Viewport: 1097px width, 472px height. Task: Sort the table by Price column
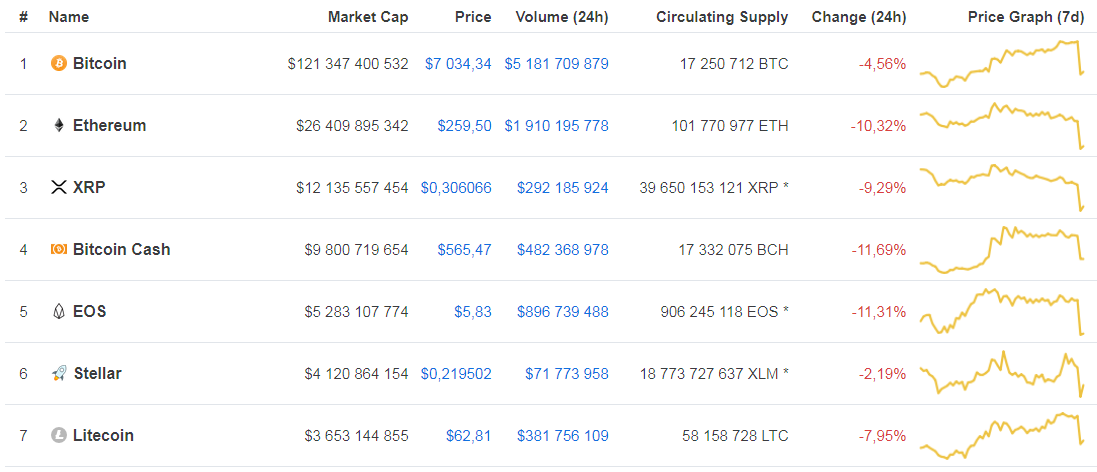pos(473,17)
